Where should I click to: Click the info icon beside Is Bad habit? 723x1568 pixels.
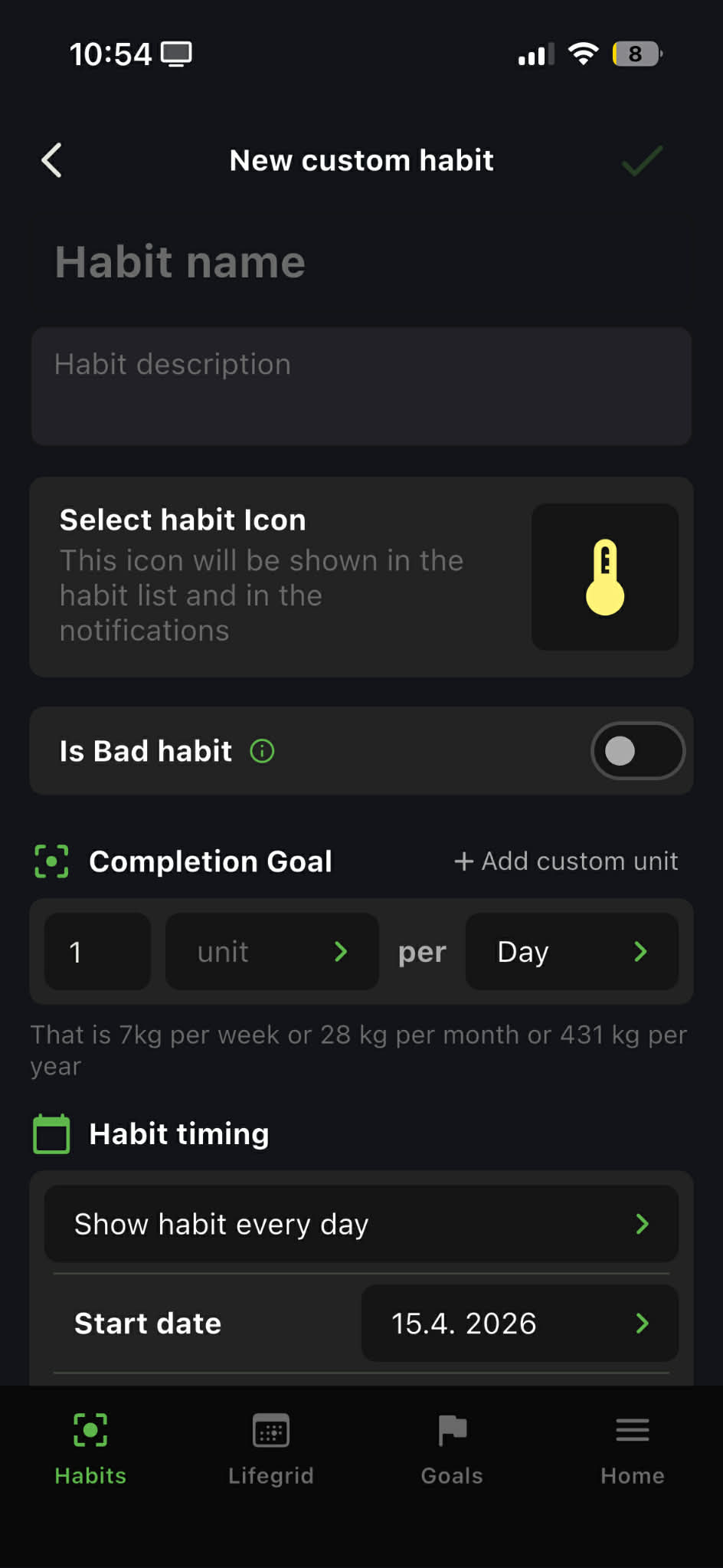(261, 751)
